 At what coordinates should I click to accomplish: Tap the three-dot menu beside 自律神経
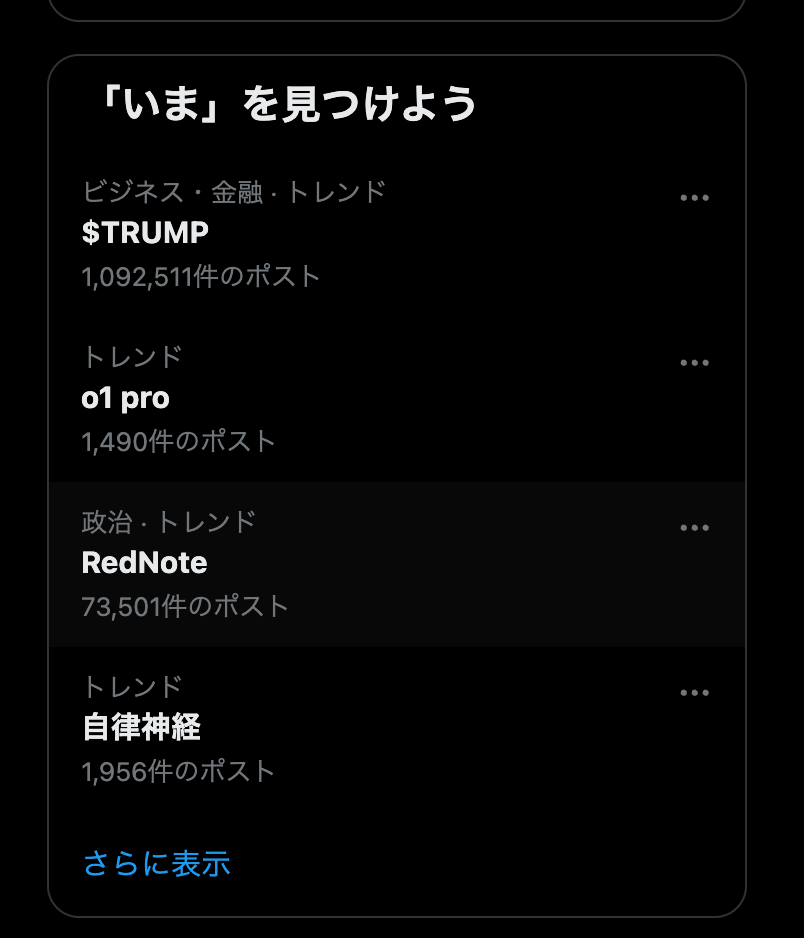(x=694, y=693)
